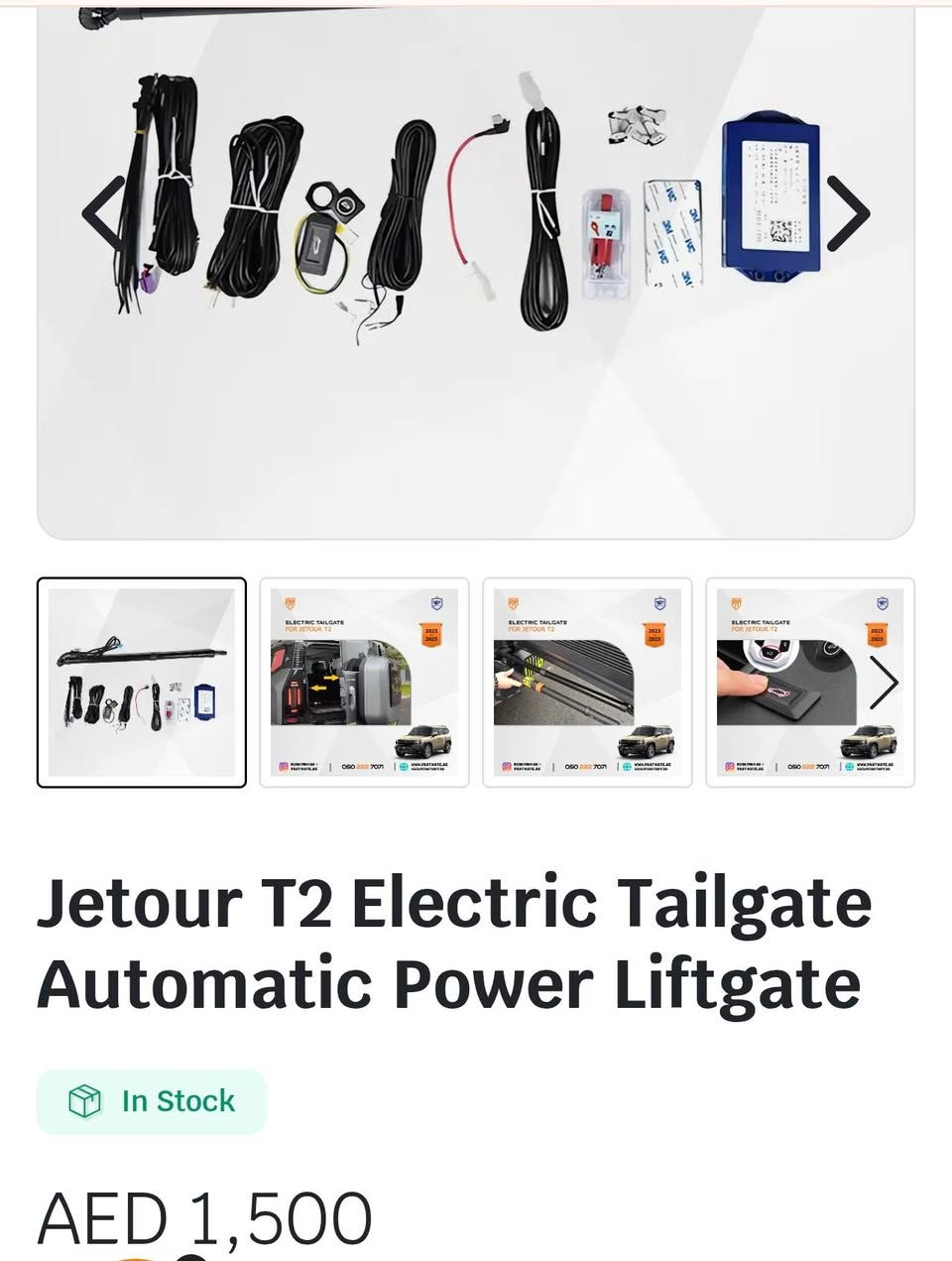
Task: Open the tailgate strut installation thumbnail
Action: coord(587,683)
